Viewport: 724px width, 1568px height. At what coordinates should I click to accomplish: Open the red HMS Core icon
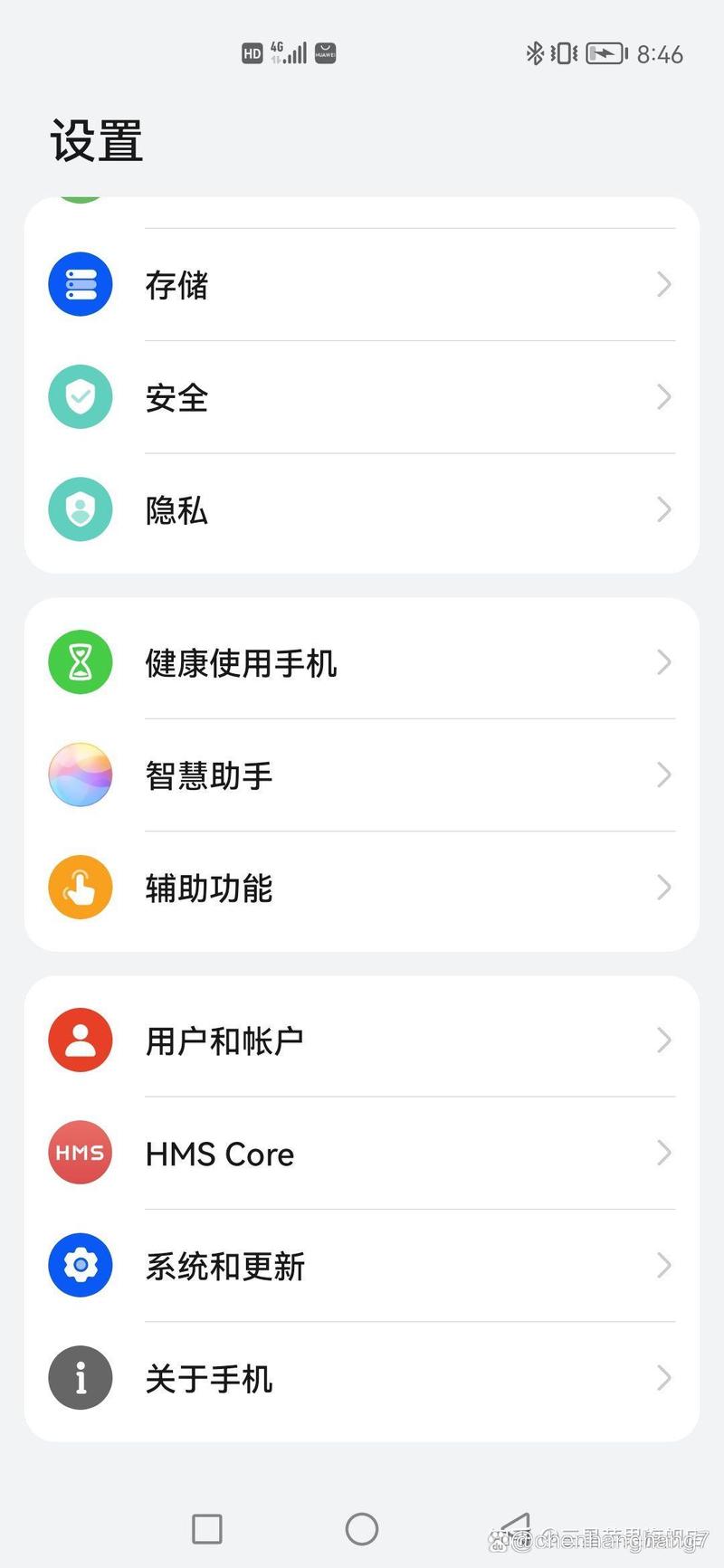[80, 1153]
